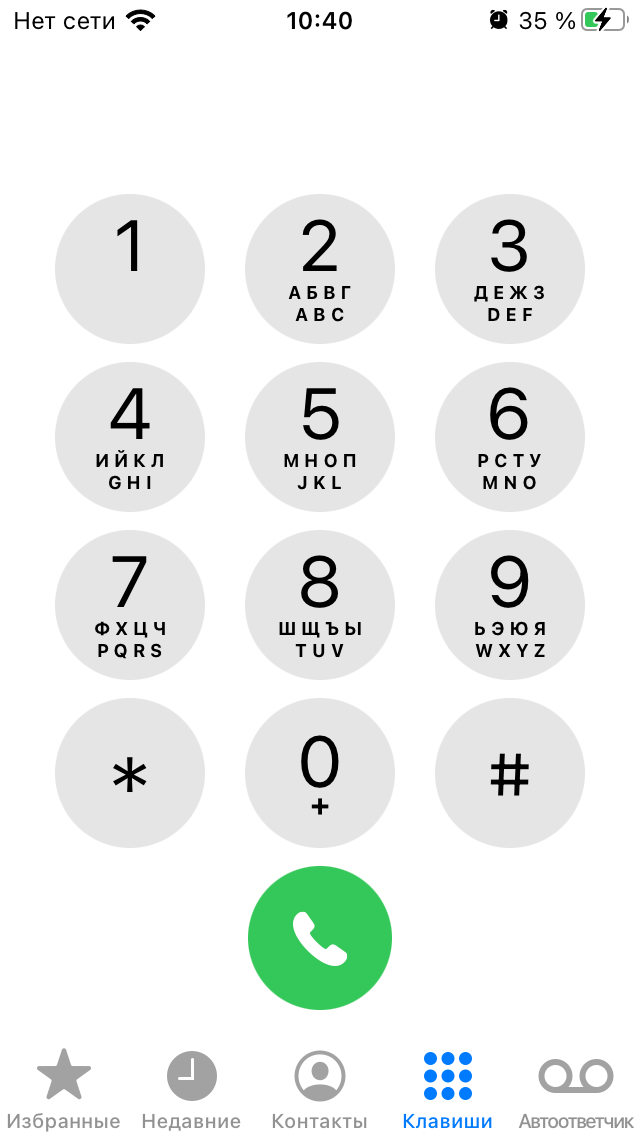Tap the asterisk key

point(130,773)
